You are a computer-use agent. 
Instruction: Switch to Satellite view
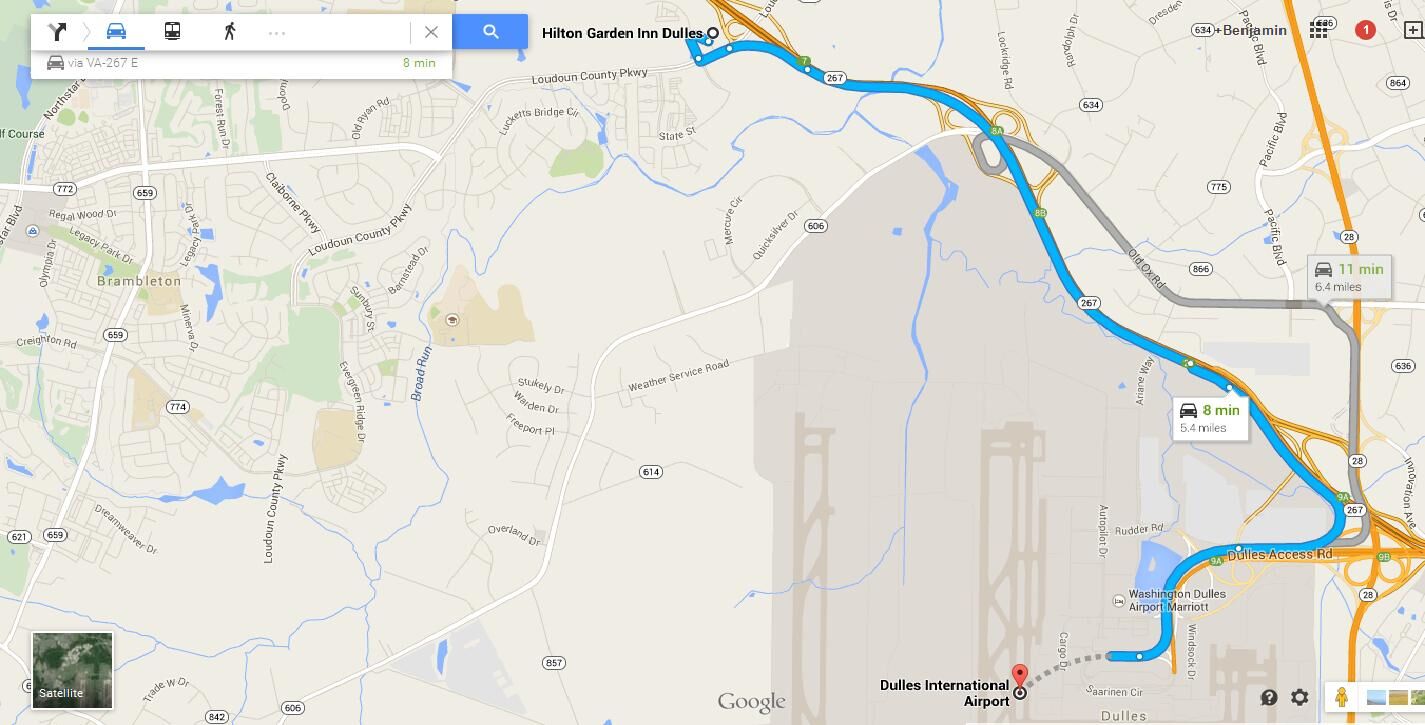tap(73, 670)
